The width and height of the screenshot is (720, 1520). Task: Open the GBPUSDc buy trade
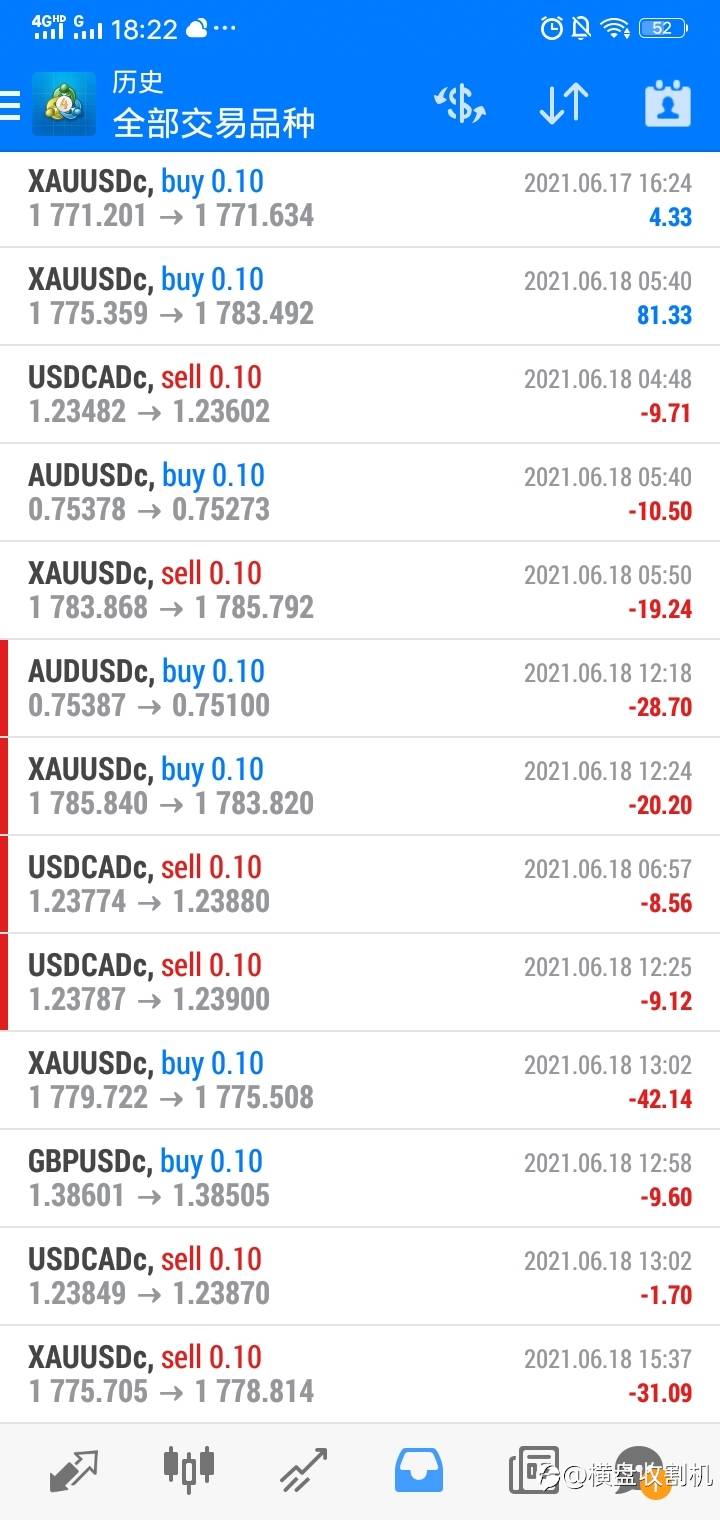(x=360, y=1179)
